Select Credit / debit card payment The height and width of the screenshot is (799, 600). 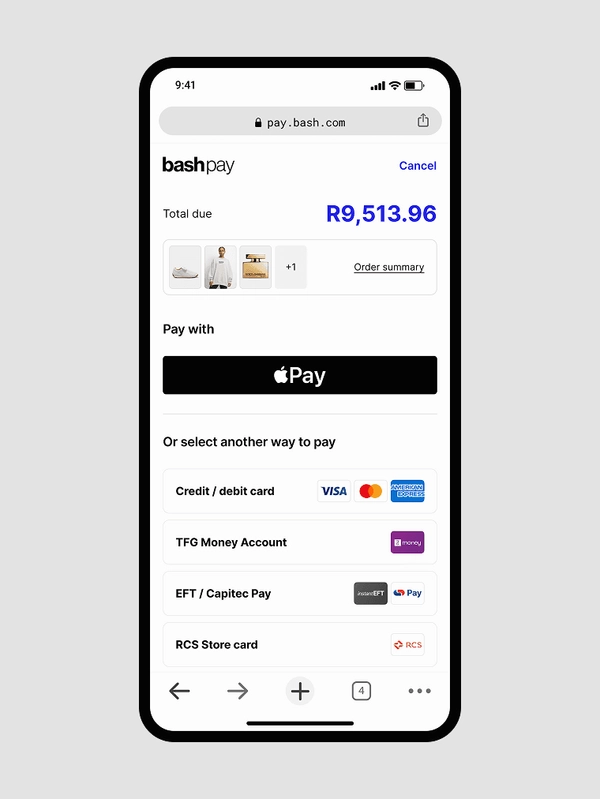(x=300, y=491)
